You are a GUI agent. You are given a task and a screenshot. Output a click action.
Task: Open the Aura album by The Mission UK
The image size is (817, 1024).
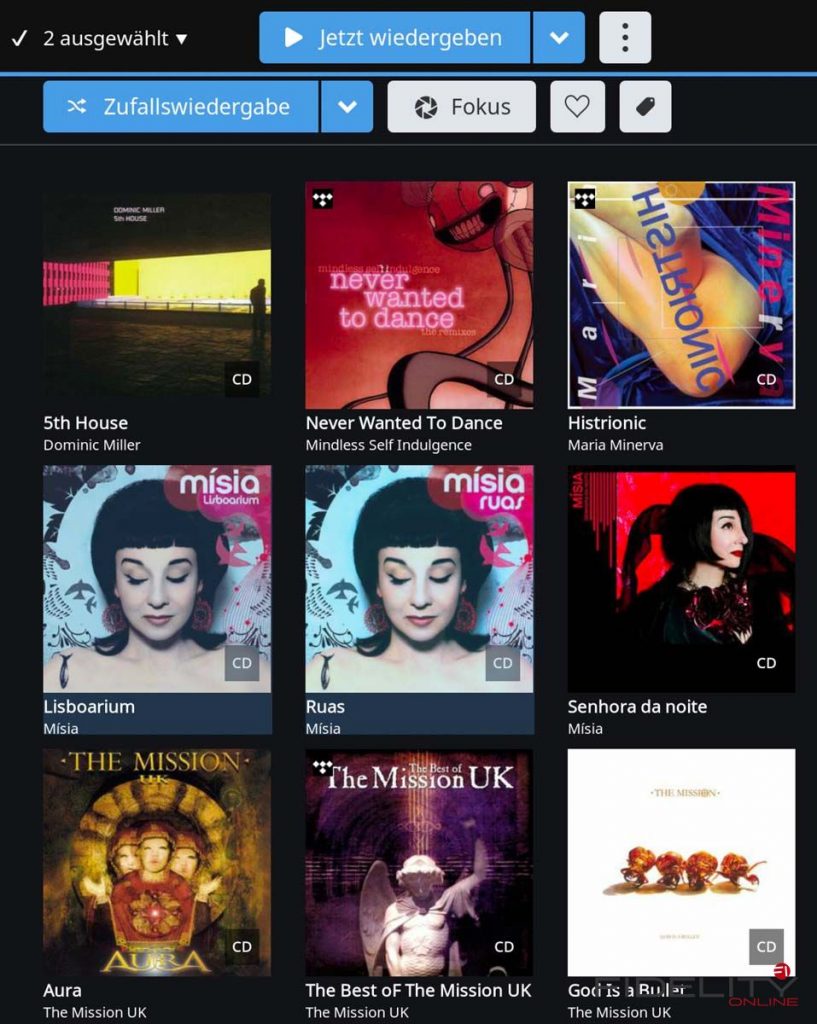coord(157,862)
